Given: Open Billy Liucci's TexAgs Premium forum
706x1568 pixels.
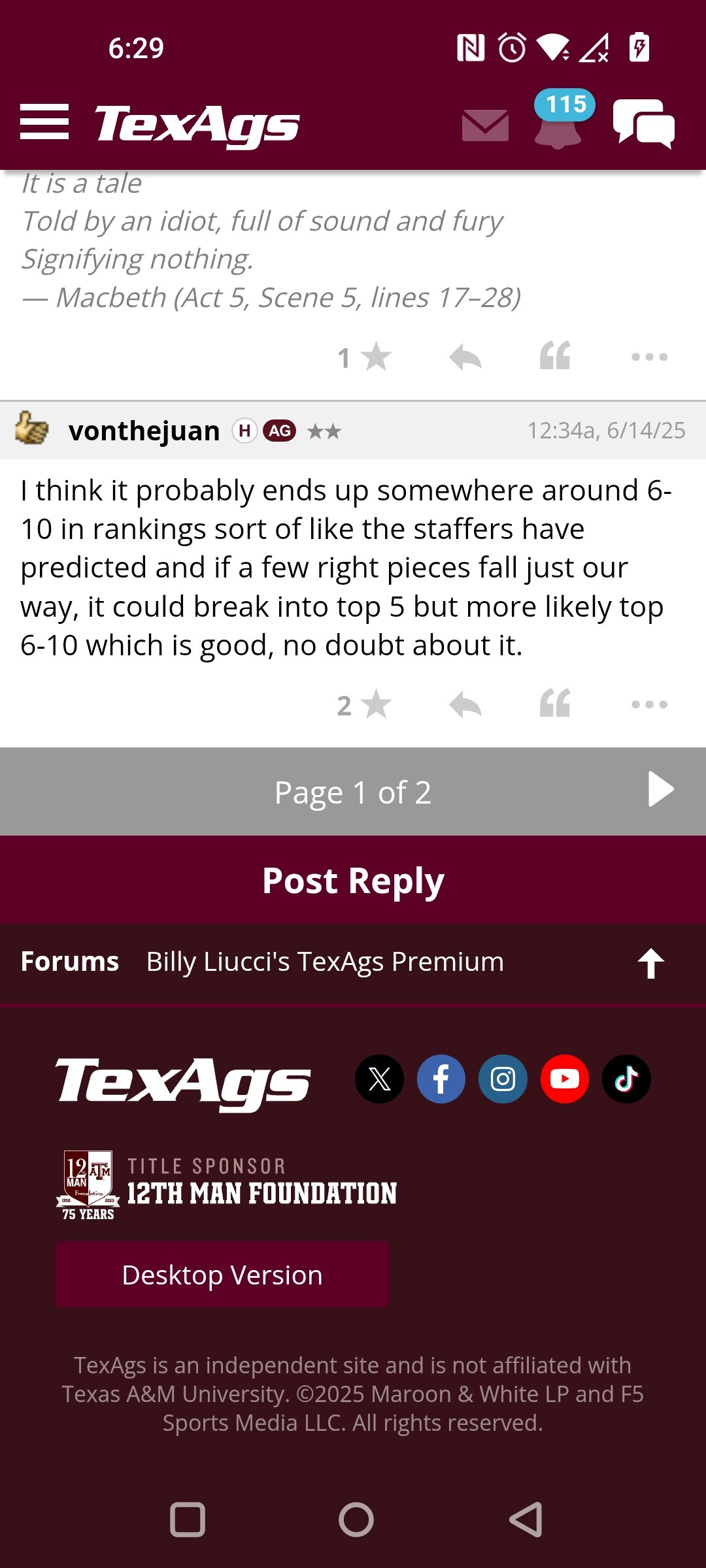Looking at the screenshot, I should click(325, 962).
